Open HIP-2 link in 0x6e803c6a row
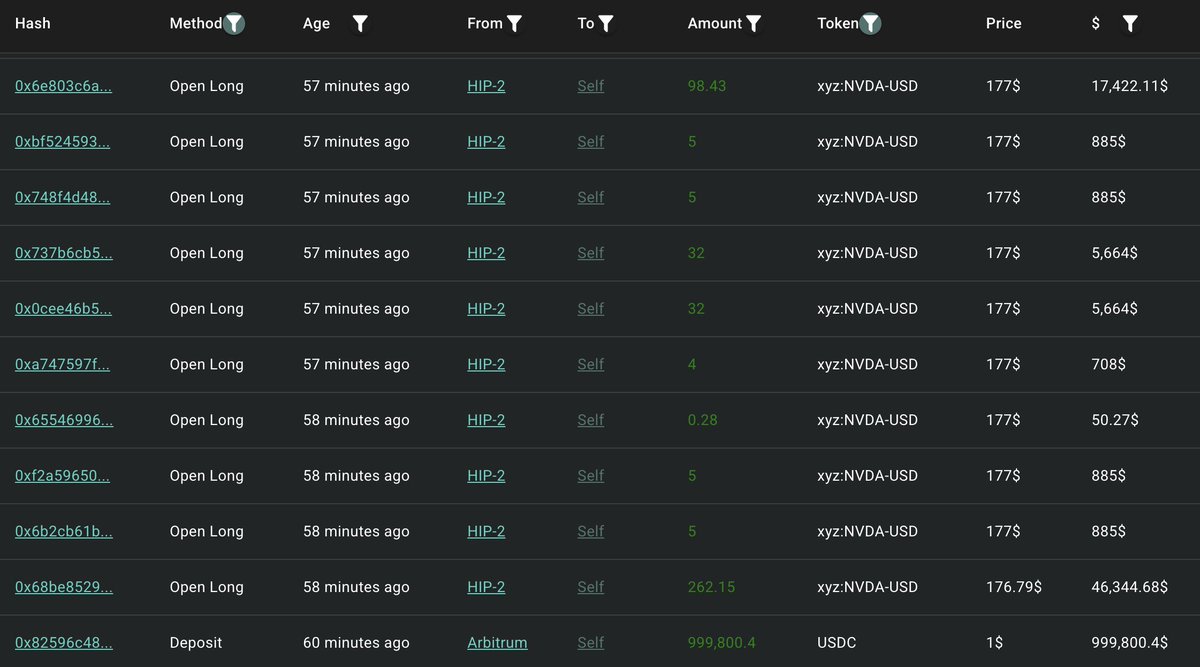Screen dimensions: 1200x667 (x=486, y=86)
